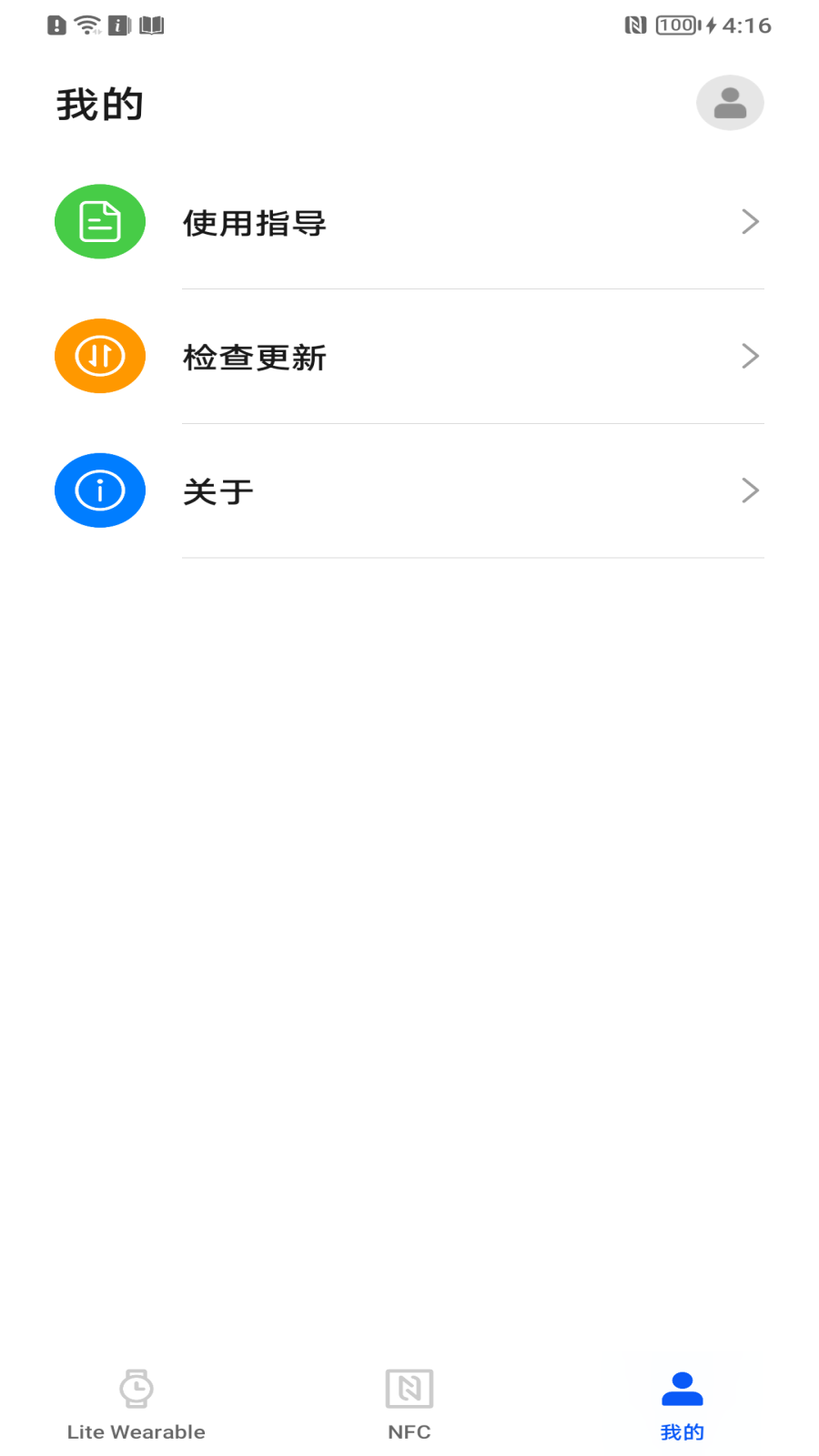819x1456 pixels.
Task: Open the profile avatar in top corner
Action: [730, 102]
